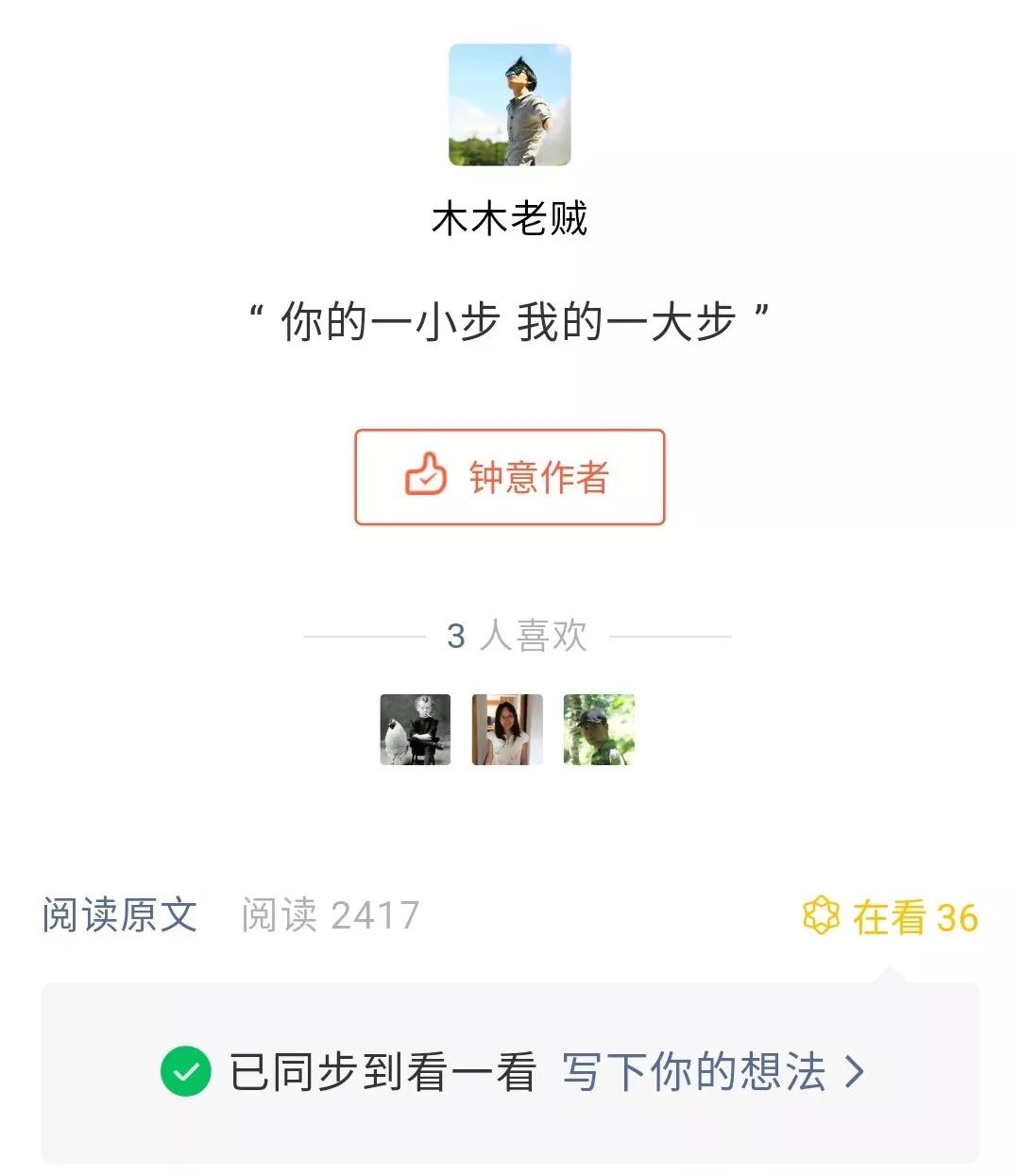The image size is (1020, 1176).
Task: Open the 阅读原文 link
Action: pyautogui.click(x=120, y=915)
